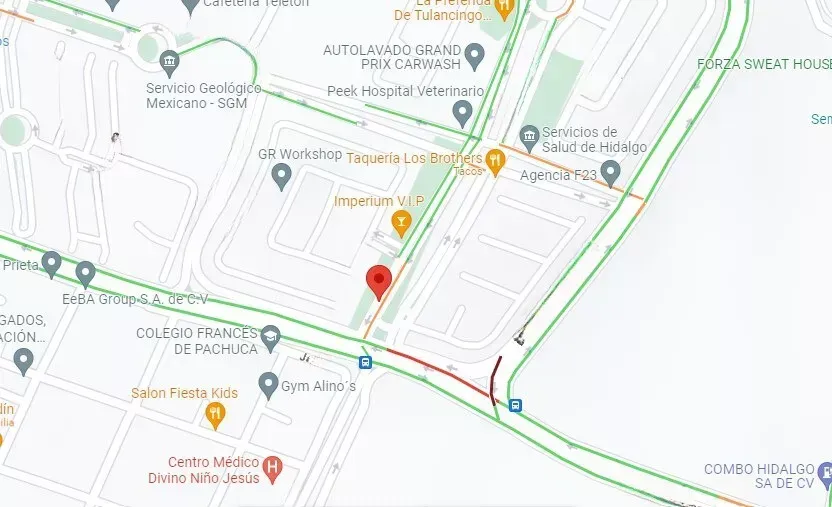
Task: Tap the bus stop icon near Gym Alino's
Action: pos(365,362)
